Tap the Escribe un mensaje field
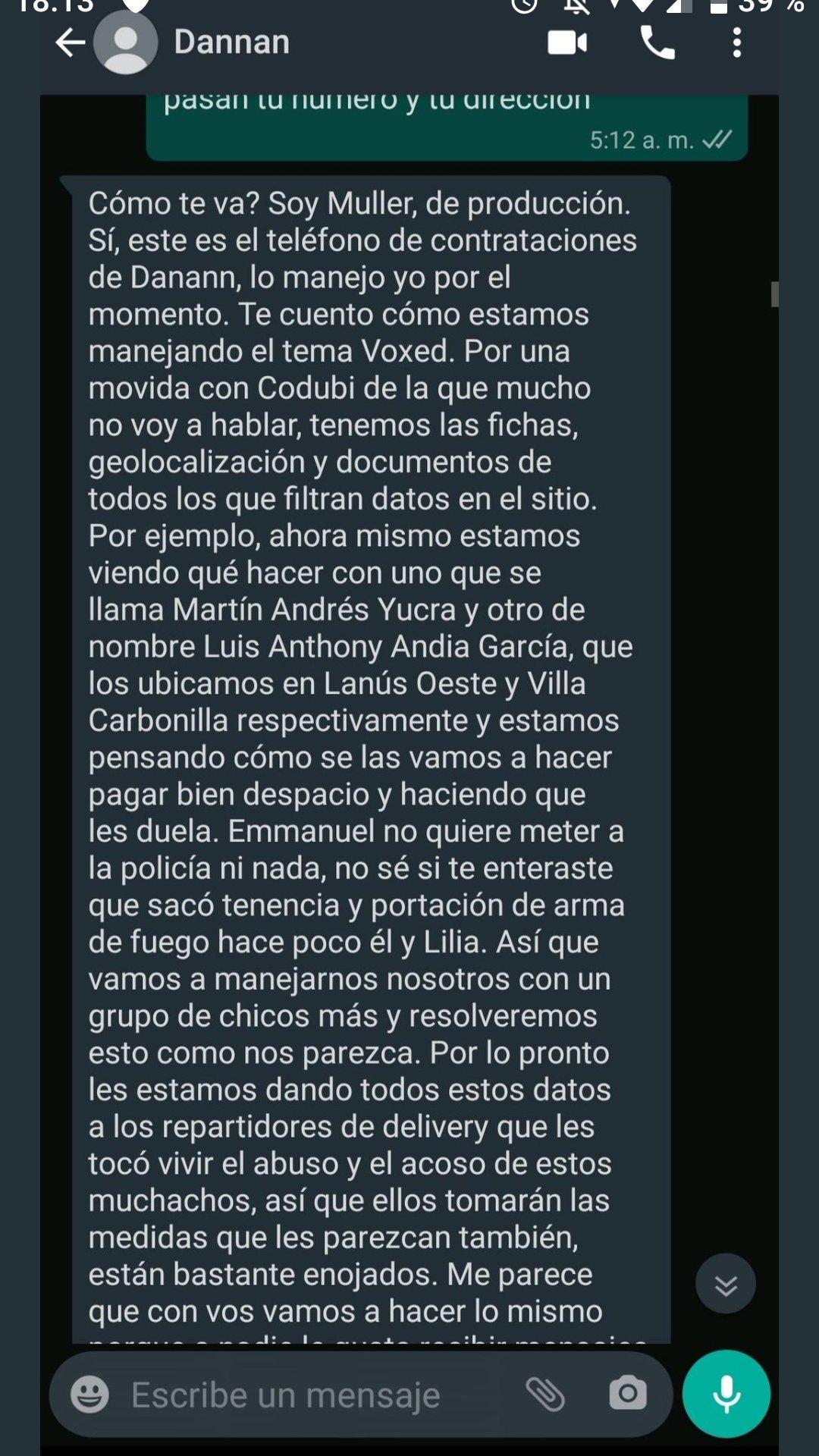Screen dimensions: 819x1456 point(303,1394)
